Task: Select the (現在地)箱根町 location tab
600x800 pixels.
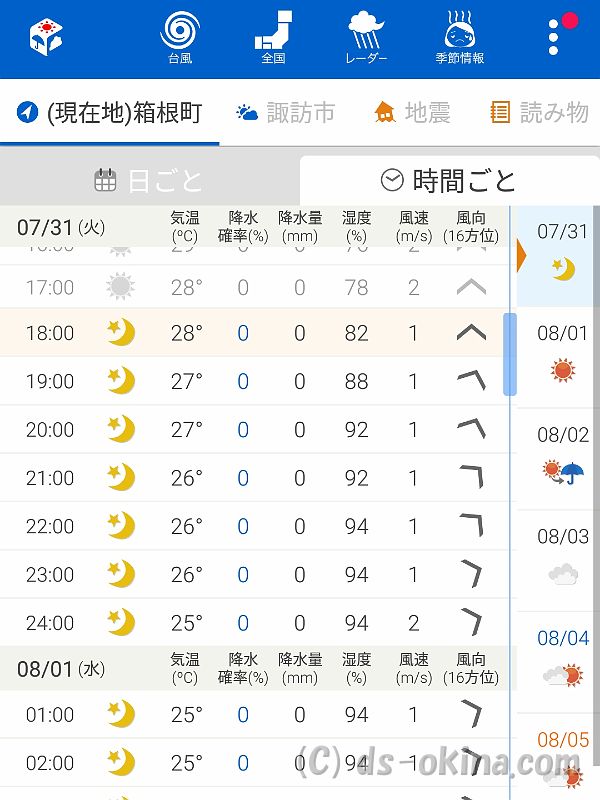Action: pos(110,113)
